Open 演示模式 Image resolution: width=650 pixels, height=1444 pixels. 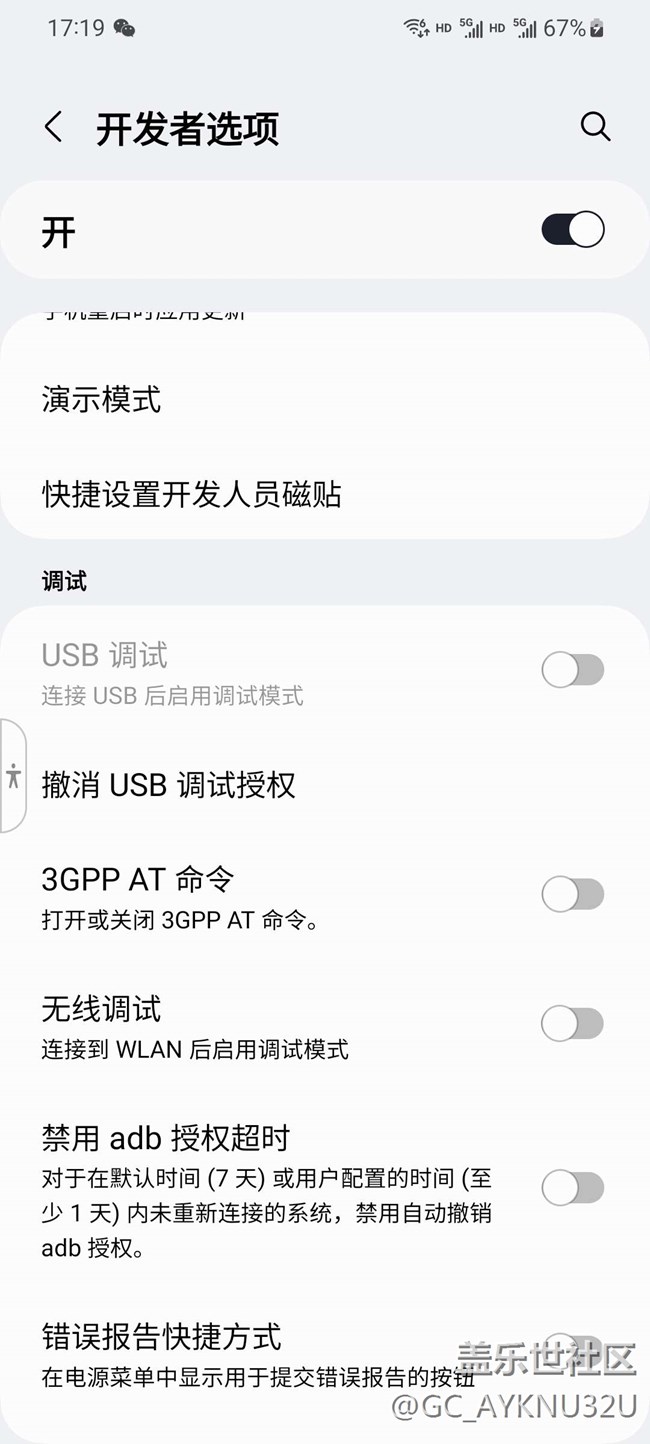pos(102,400)
